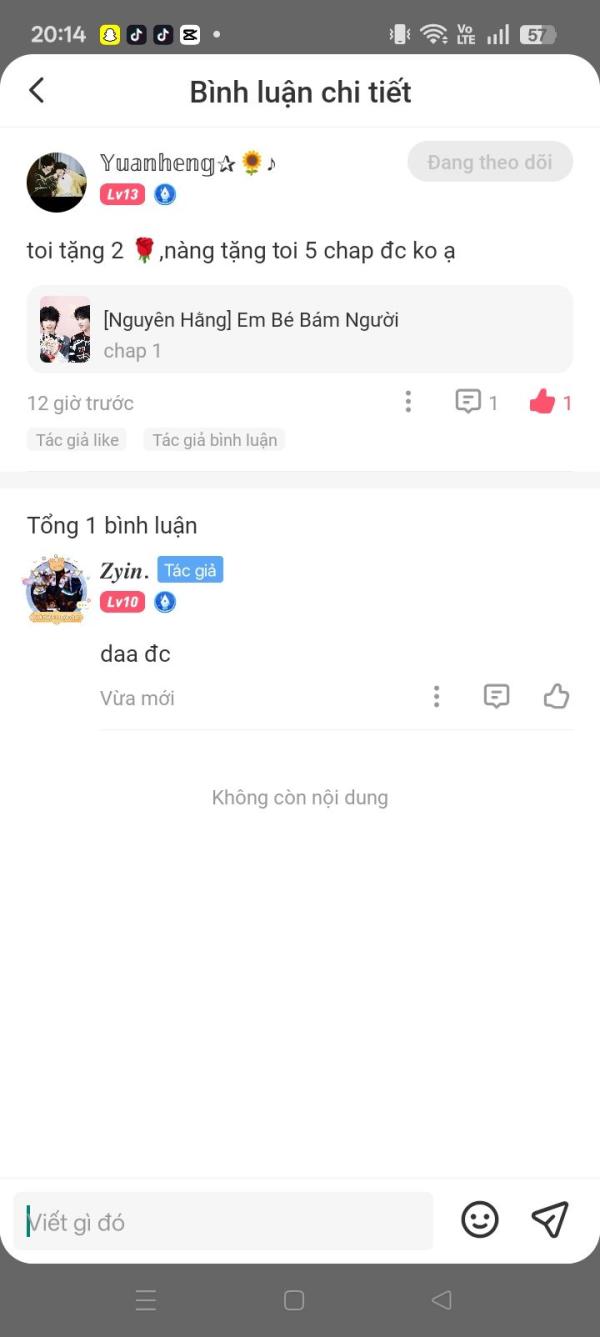Tap the system home button
This screenshot has height=1337, width=600.
(294, 1300)
